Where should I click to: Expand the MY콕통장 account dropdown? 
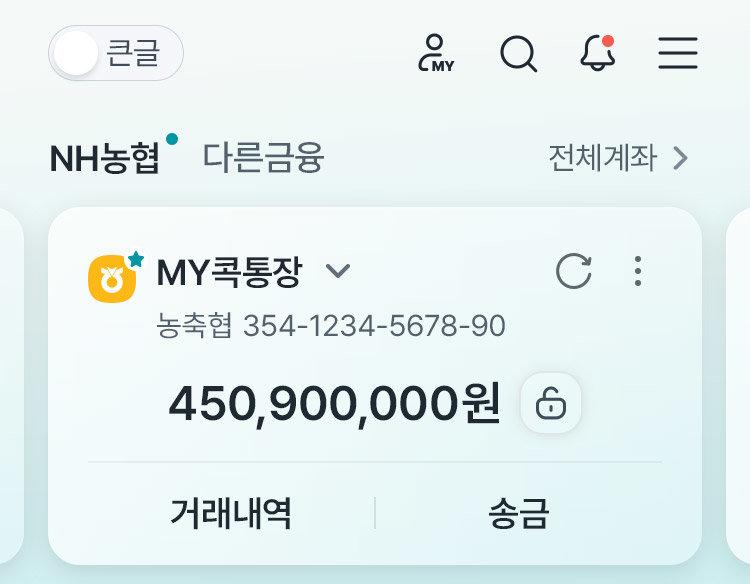[338, 271]
